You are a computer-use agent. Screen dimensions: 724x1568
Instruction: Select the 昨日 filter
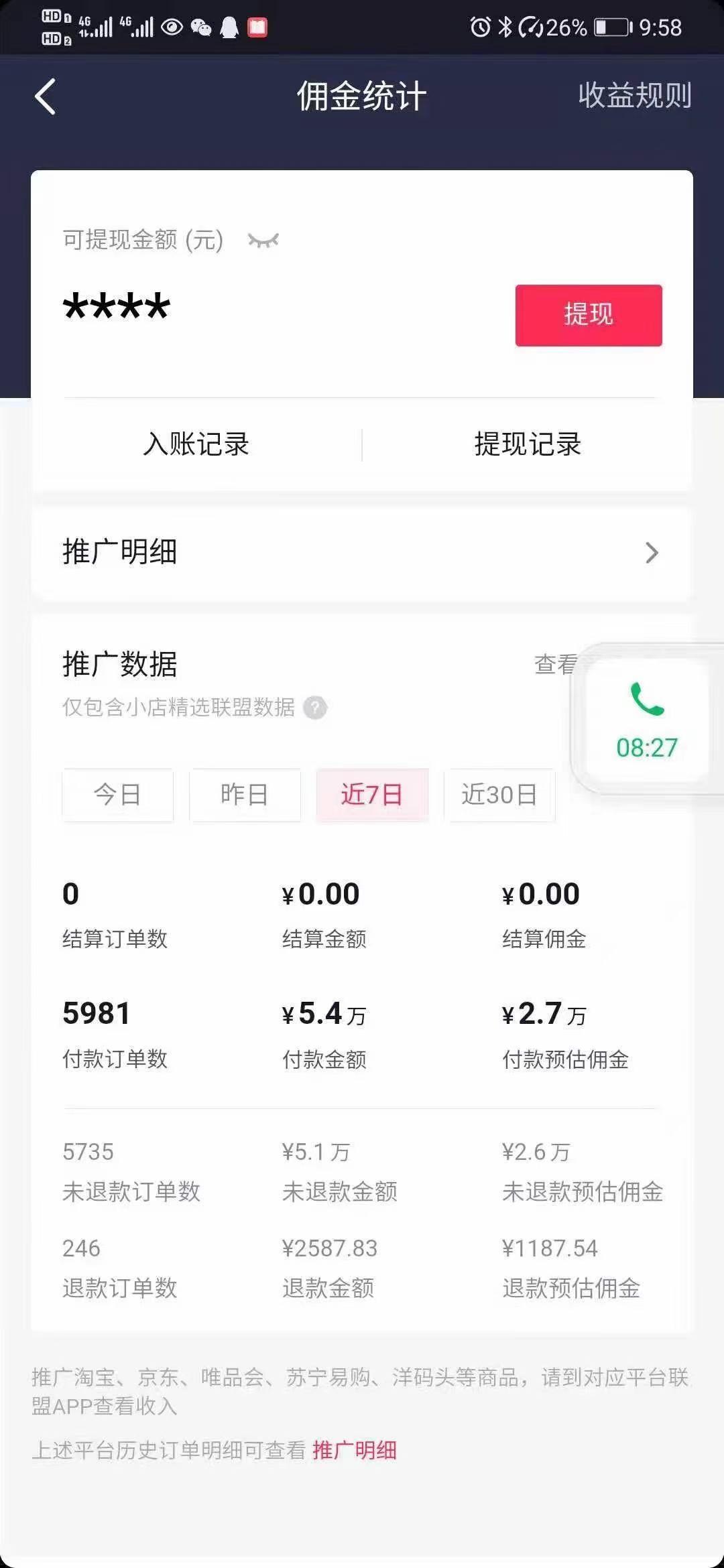click(x=245, y=795)
